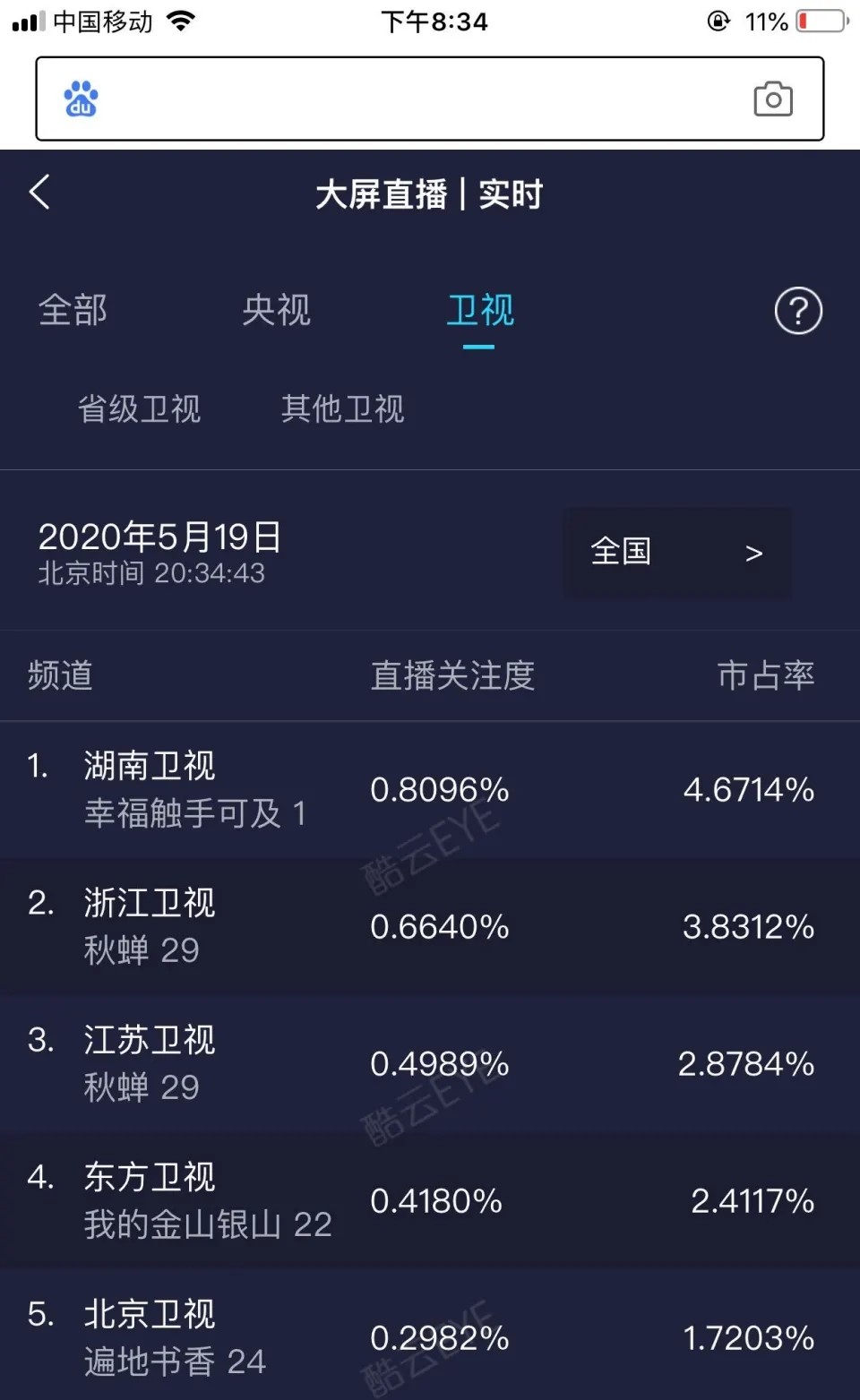The image size is (860, 1400).
Task: Select the 其他卫视 filter
Action: [342, 409]
